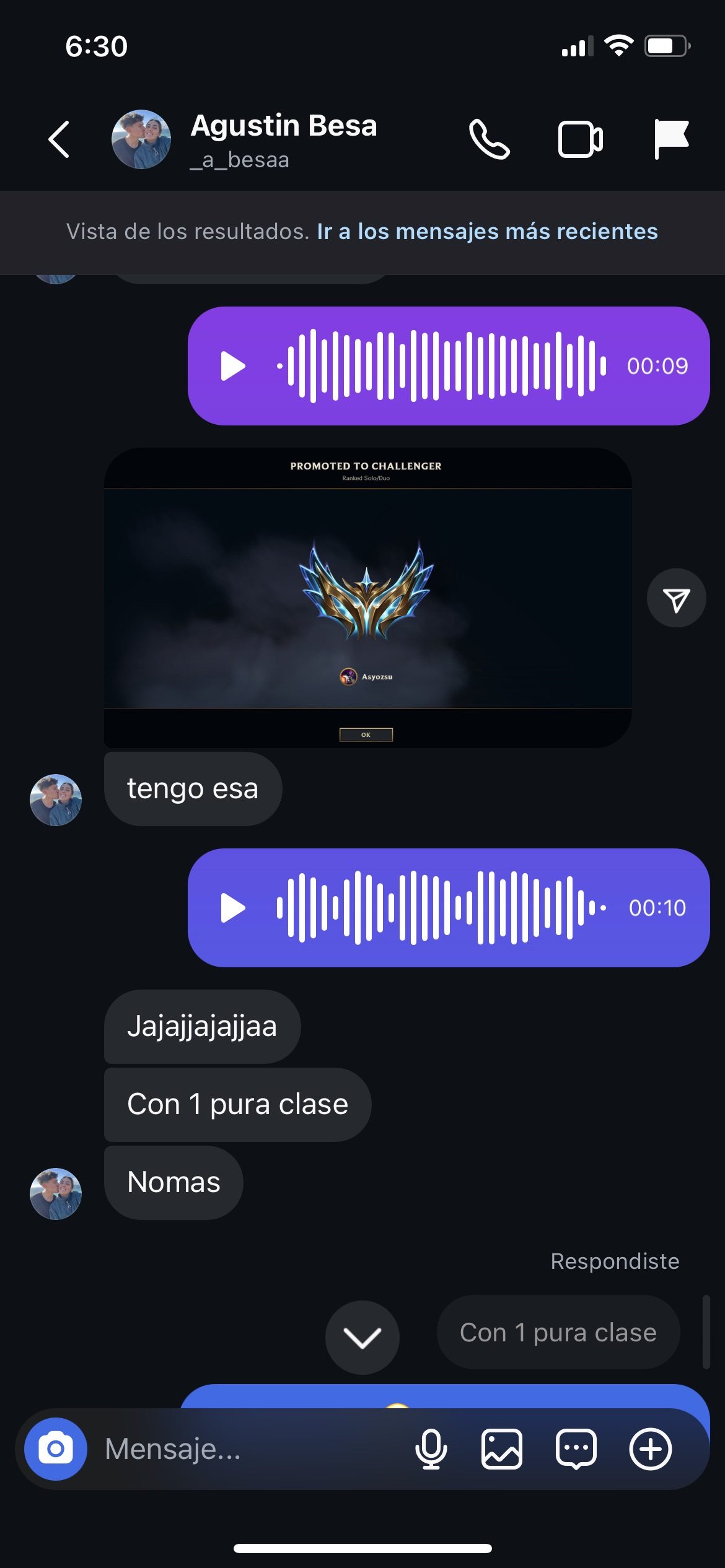Viewport: 725px width, 1568px height.
Task: Open the camera from message bar
Action: pos(56,1449)
